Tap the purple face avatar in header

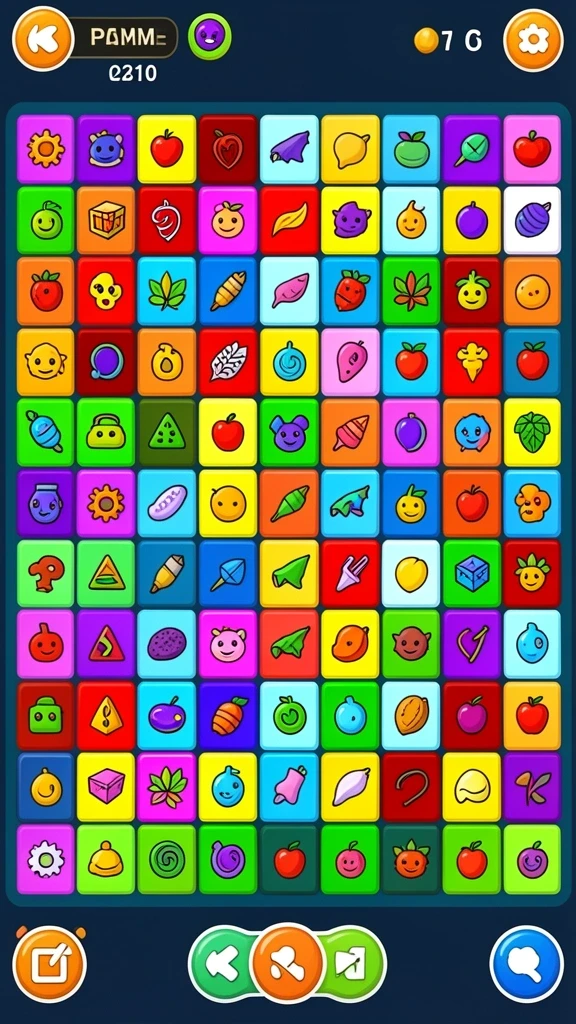[210, 37]
